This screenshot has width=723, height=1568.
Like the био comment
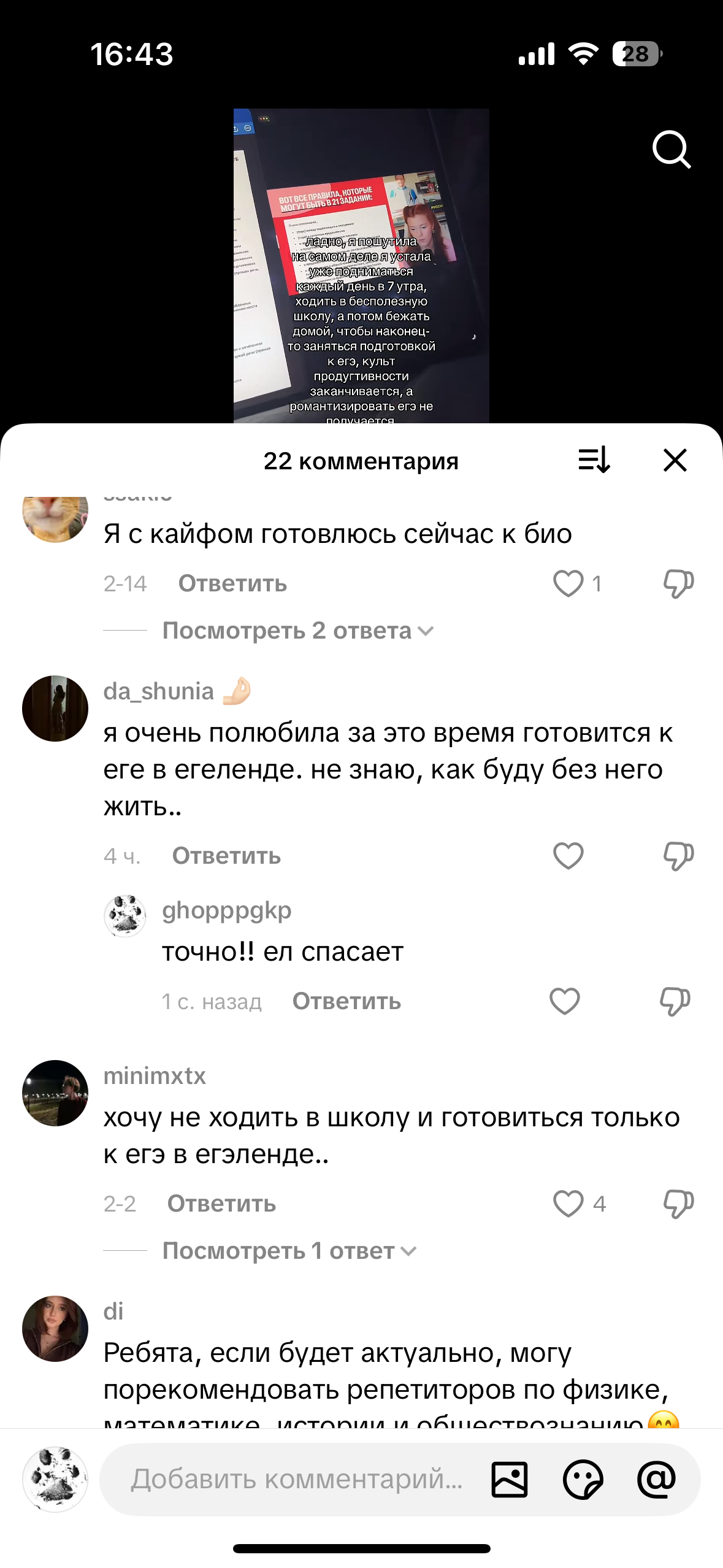568,583
